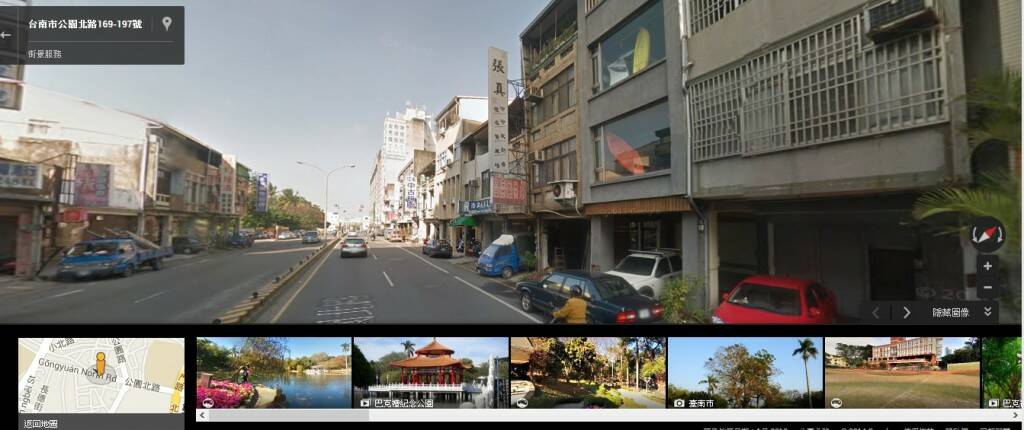
Task: Show previous photos with the left chevron
Action: pos(877,312)
